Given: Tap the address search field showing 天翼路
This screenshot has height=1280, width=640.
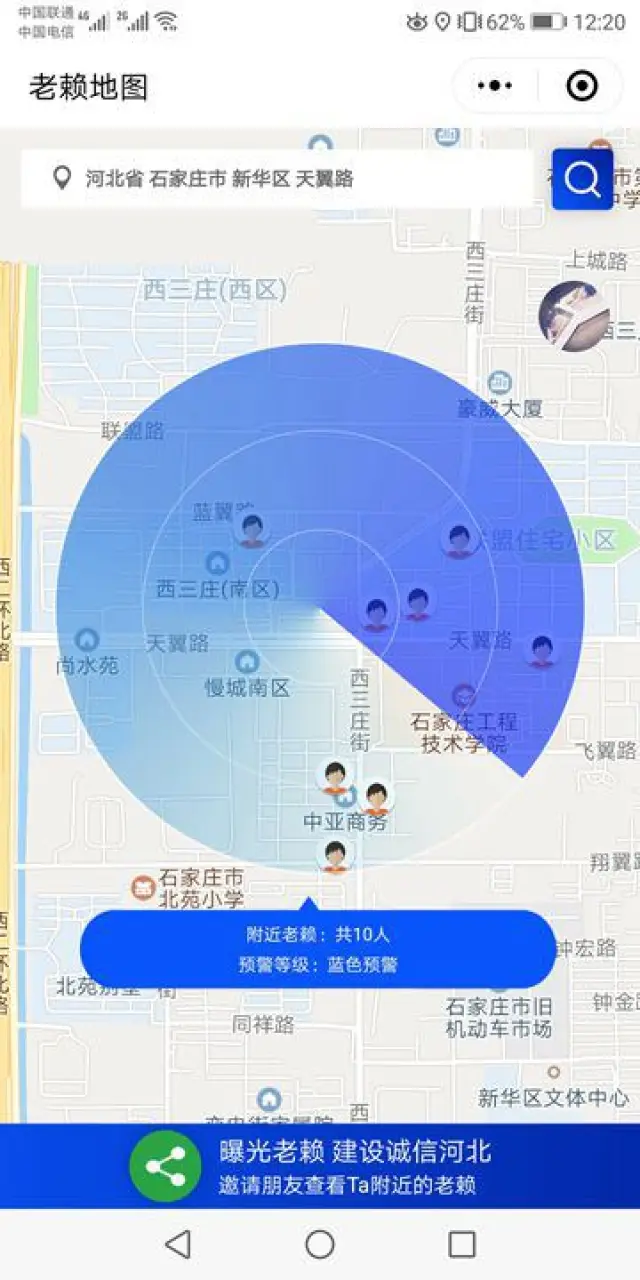Looking at the screenshot, I should (x=280, y=179).
